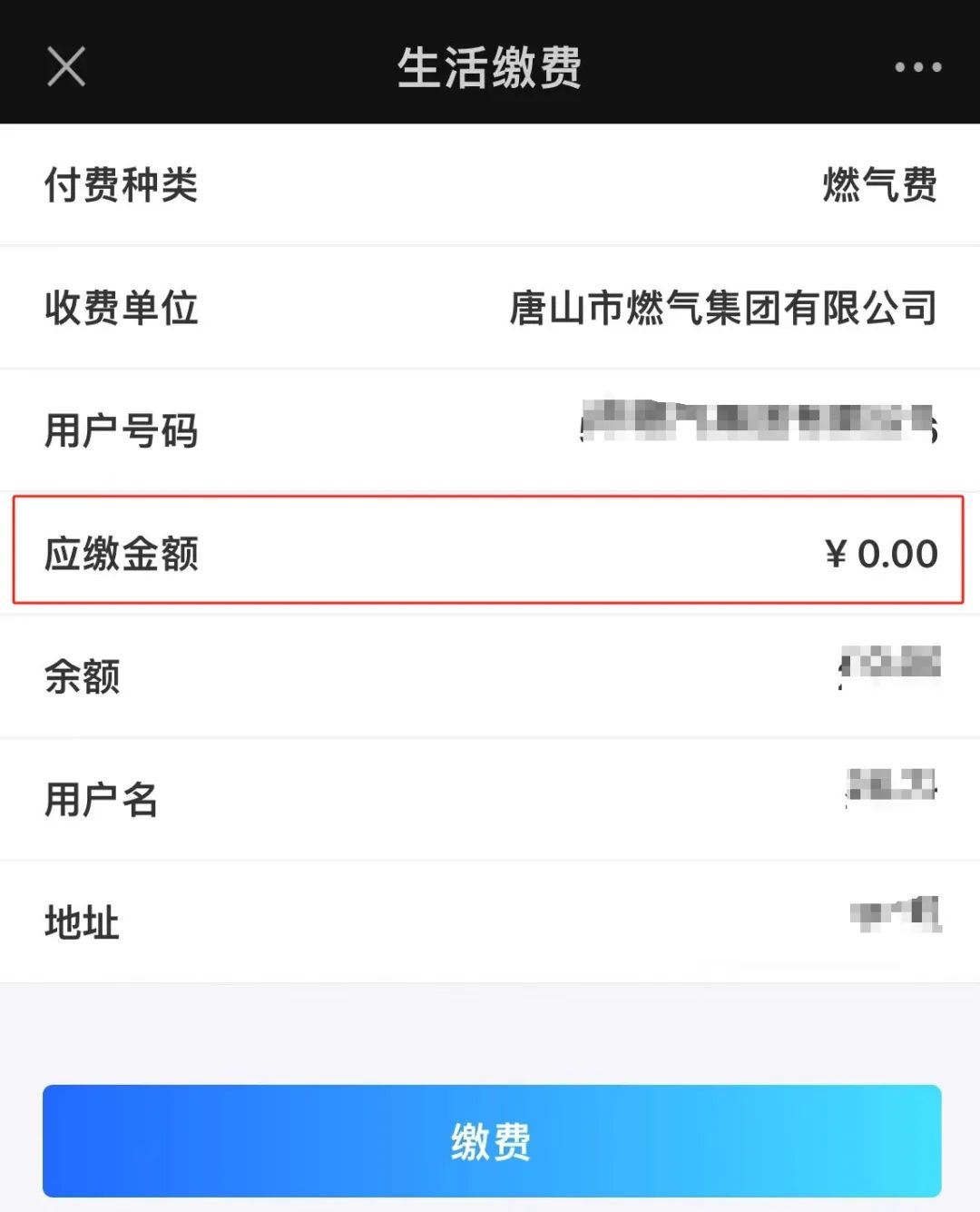980x1212 pixels.
Task: Tap the 付费种类 row label
Action: pos(121,184)
